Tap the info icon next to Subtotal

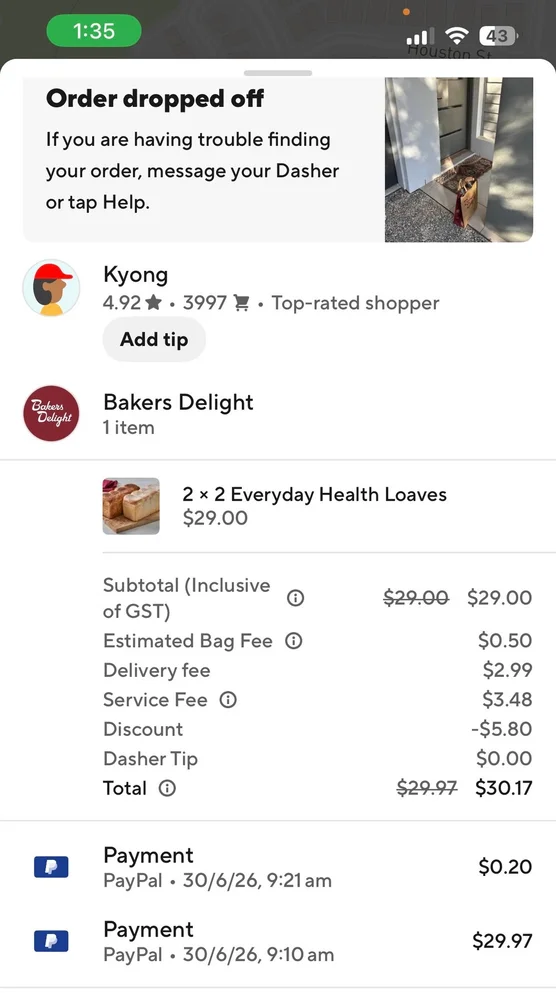tap(295, 598)
